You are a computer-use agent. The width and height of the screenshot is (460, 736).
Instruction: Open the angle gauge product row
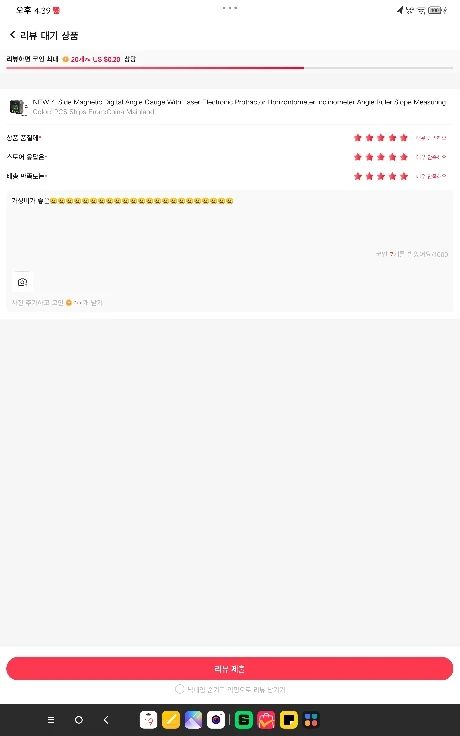pyautogui.click(x=230, y=107)
